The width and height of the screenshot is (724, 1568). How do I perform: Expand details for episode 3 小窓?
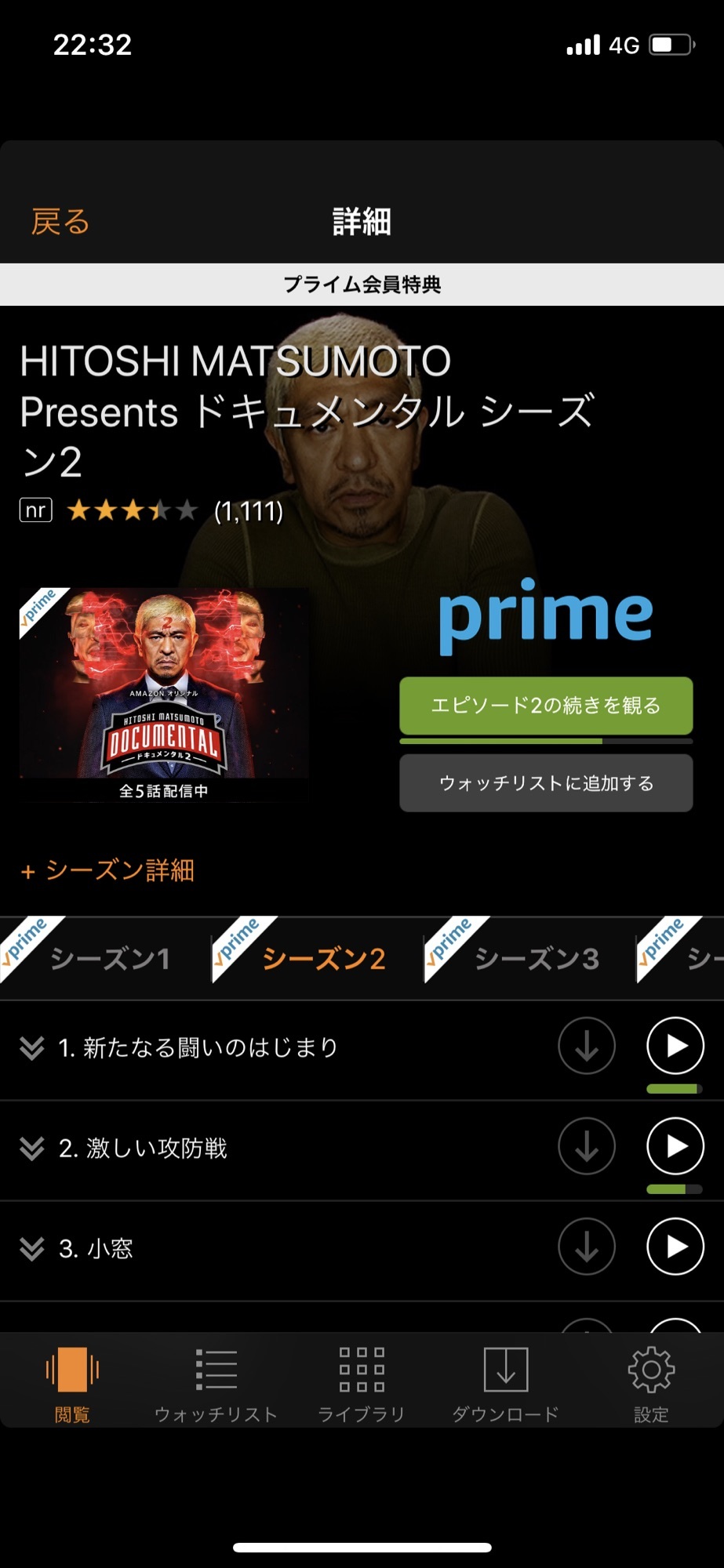[x=32, y=1249]
